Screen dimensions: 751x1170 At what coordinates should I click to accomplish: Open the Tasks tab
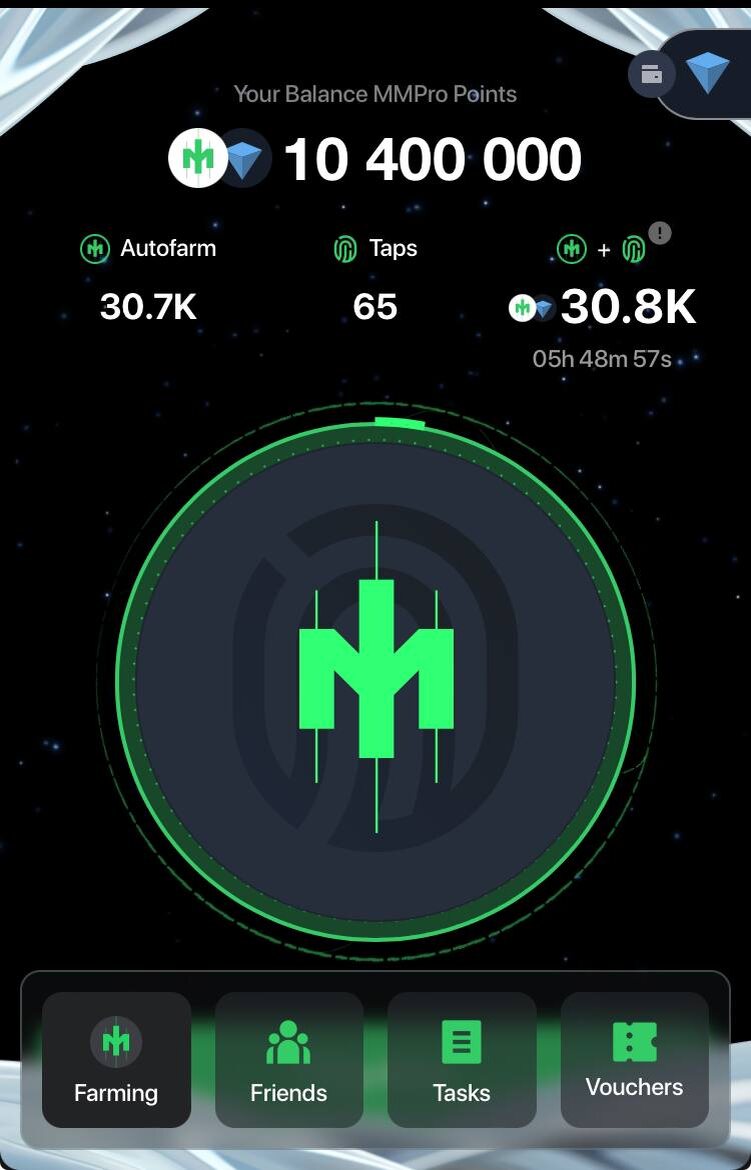(462, 1060)
